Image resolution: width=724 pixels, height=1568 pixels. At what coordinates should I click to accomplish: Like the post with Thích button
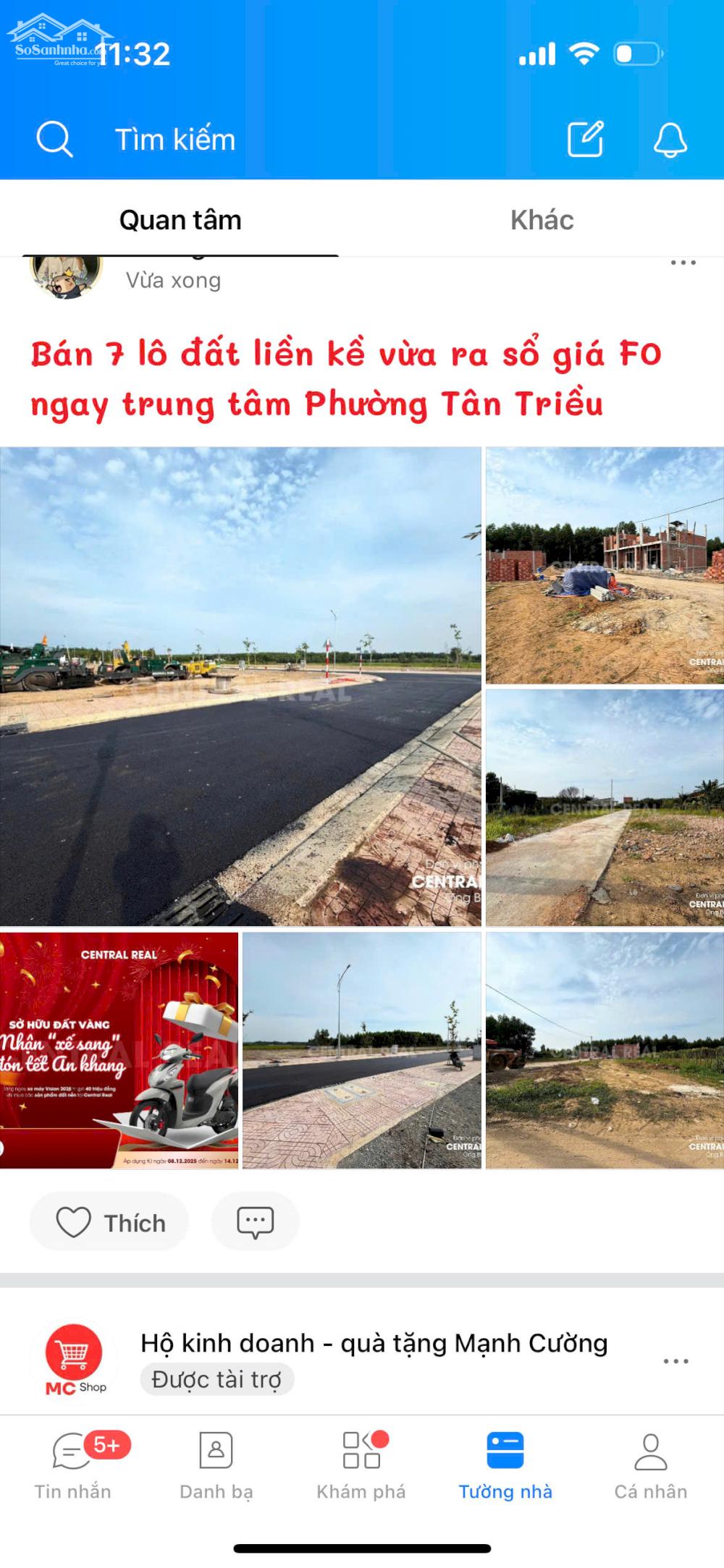coord(110,1223)
